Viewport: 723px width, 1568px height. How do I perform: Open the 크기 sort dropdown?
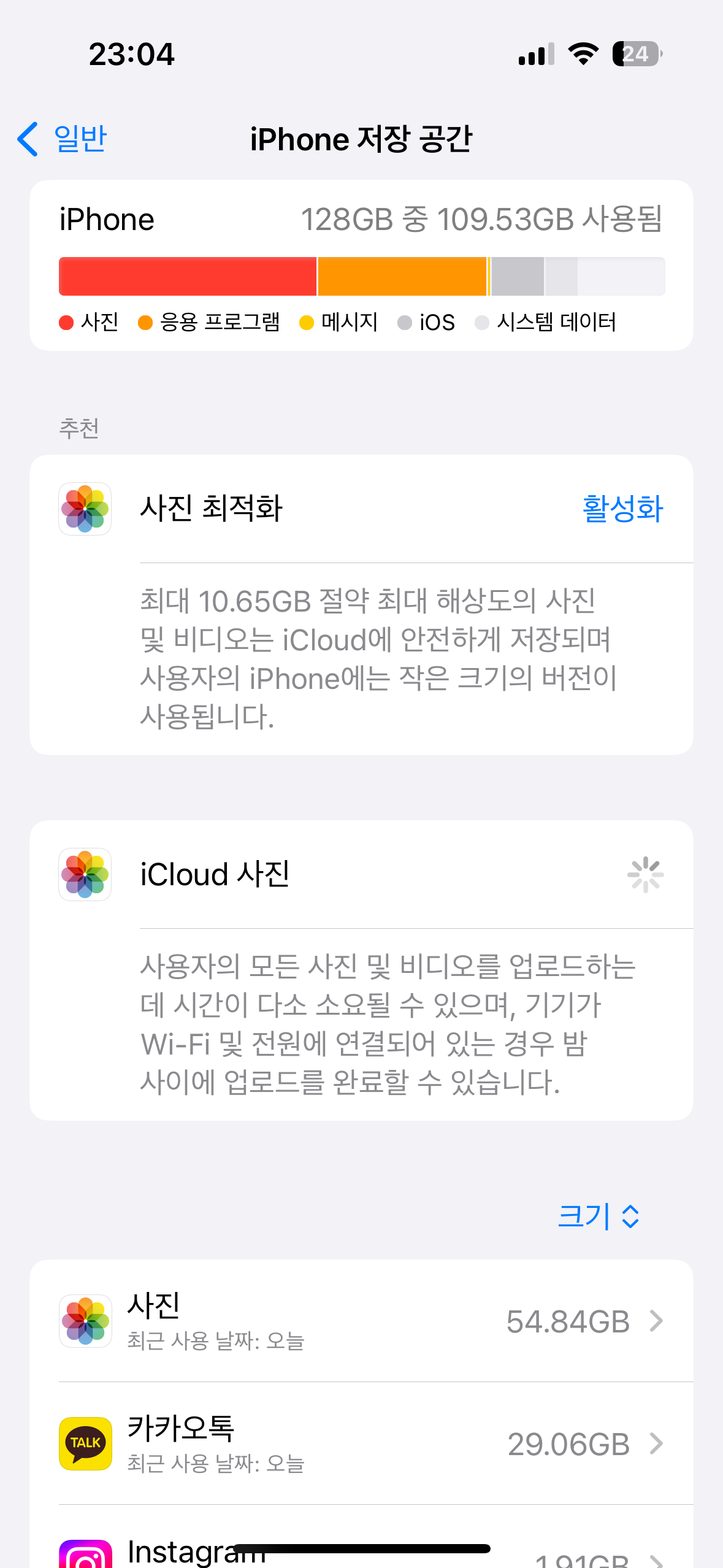[x=598, y=1216]
